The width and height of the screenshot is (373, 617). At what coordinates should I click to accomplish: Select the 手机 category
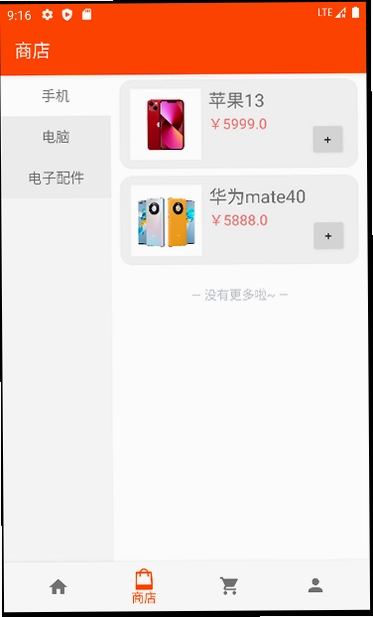[x=55, y=96]
